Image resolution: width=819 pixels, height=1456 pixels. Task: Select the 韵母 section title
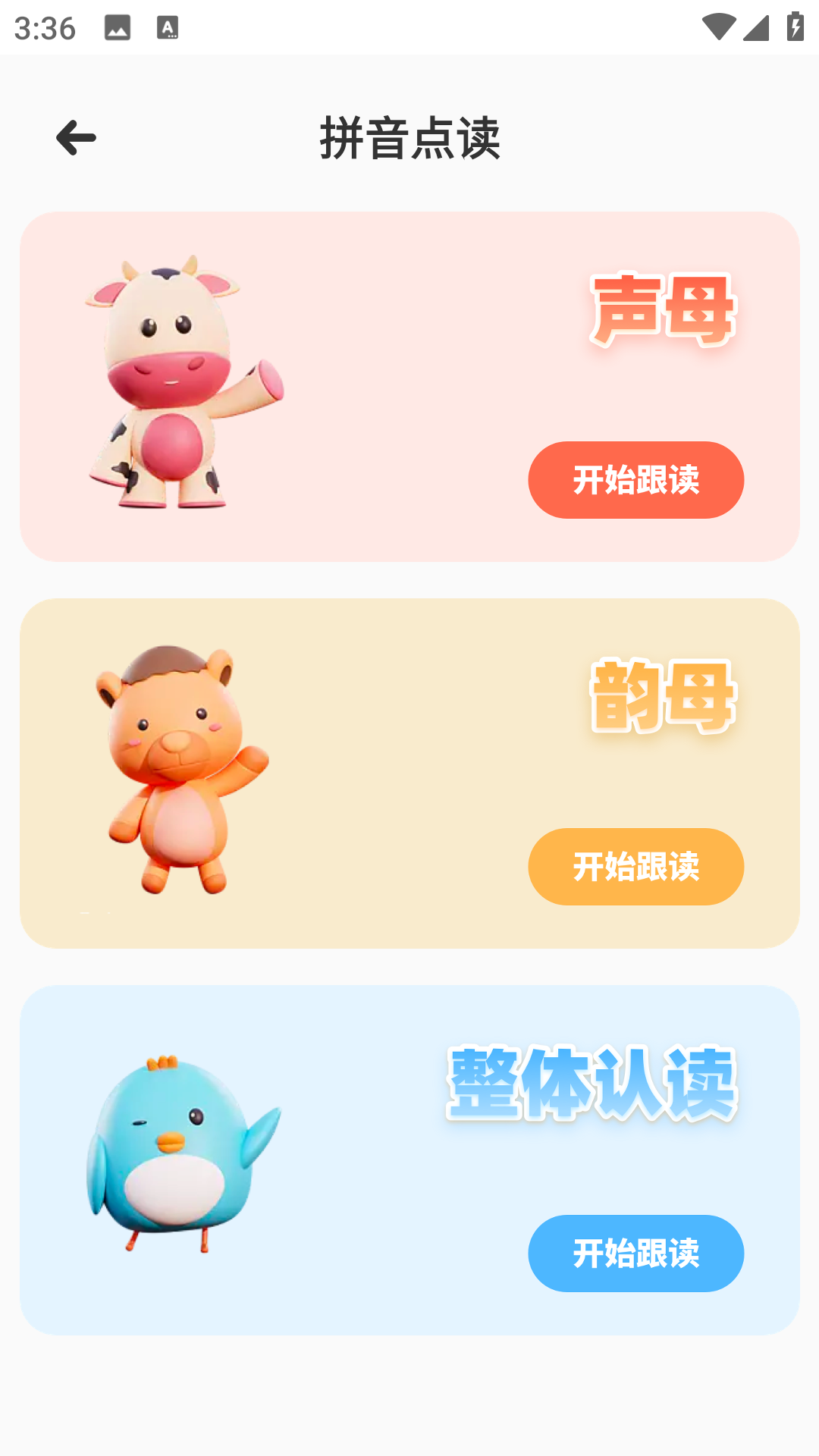(664, 698)
